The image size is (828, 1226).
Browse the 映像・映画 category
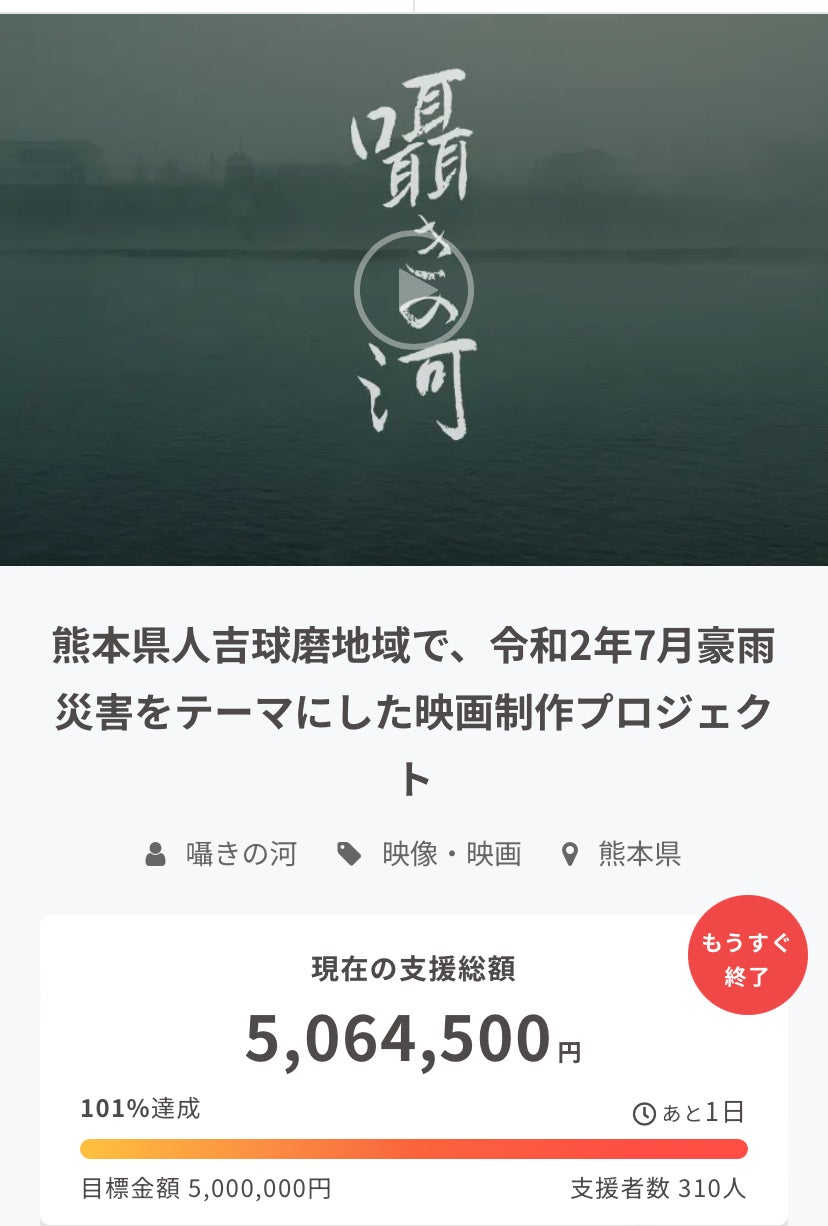pyautogui.click(x=451, y=855)
